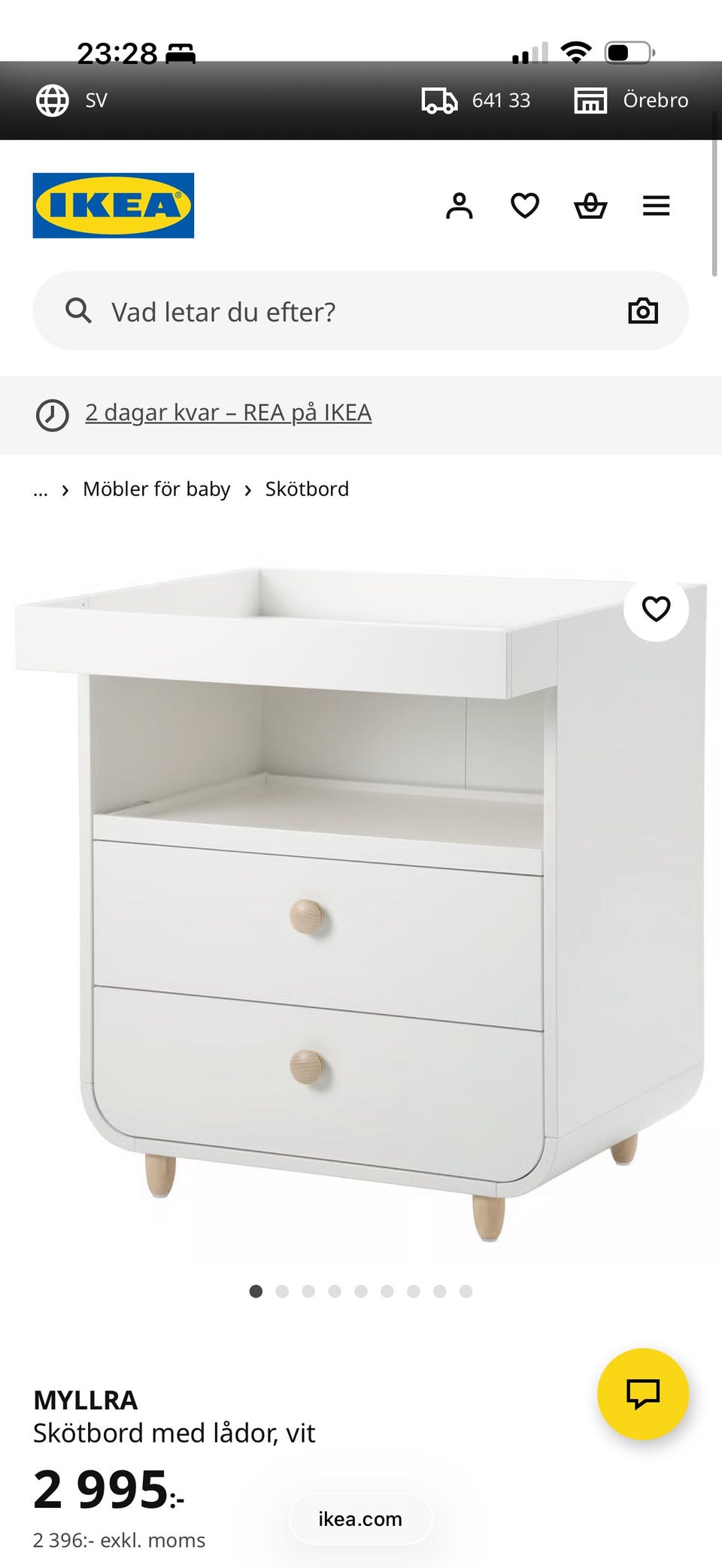Screen dimensions: 722x1568
Task: Open the Skötbord breadcrumb
Action: coord(307,489)
